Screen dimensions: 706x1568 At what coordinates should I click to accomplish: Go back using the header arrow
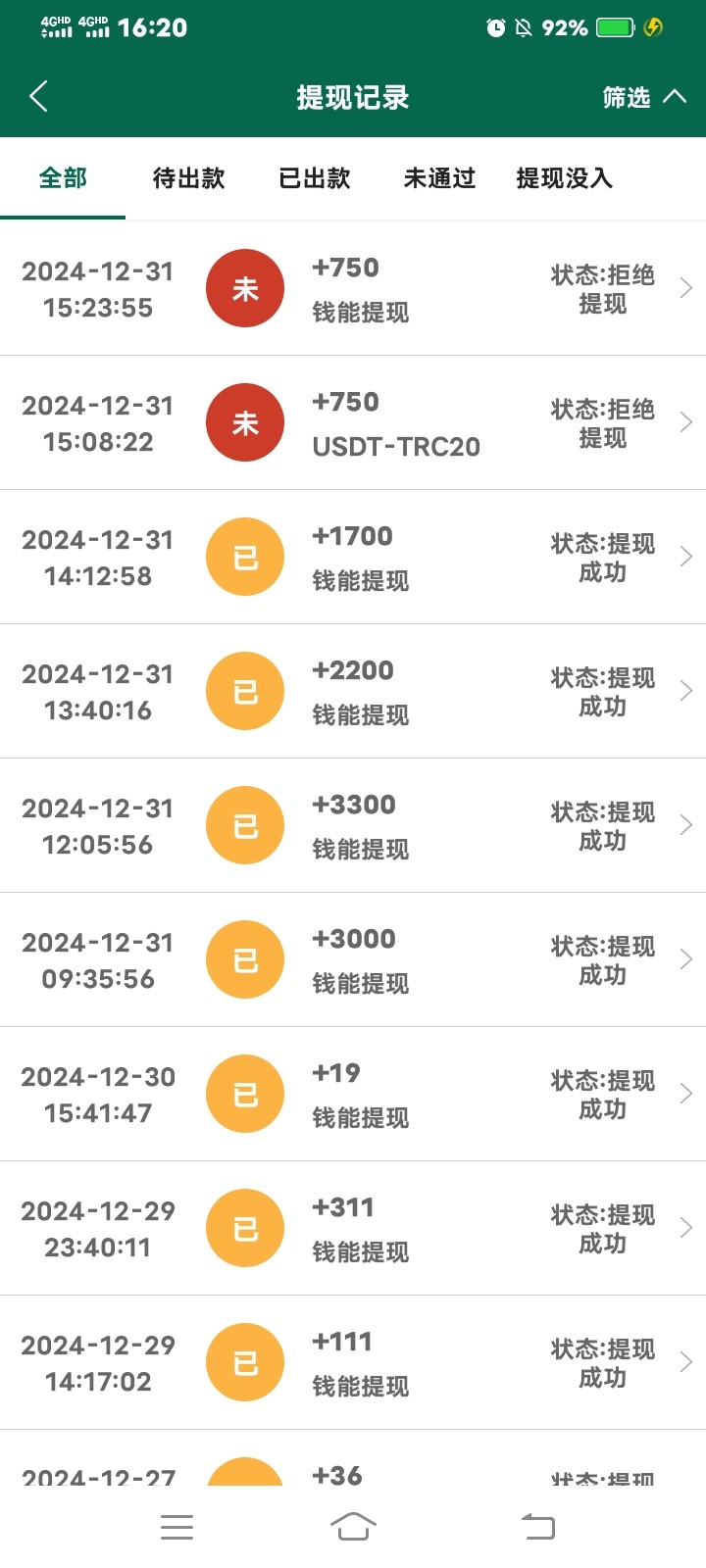[39, 97]
